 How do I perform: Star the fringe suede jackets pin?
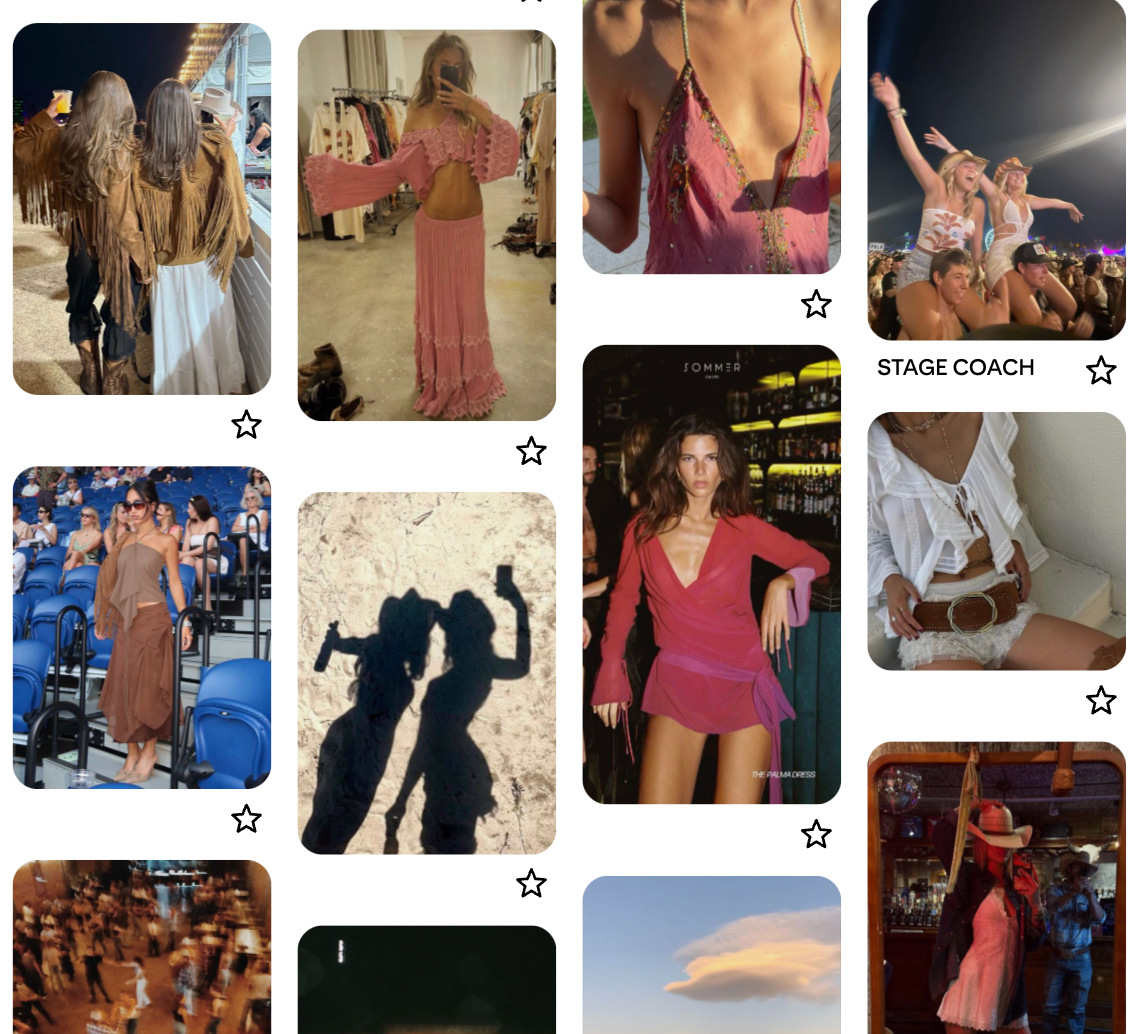coord(246,425)
